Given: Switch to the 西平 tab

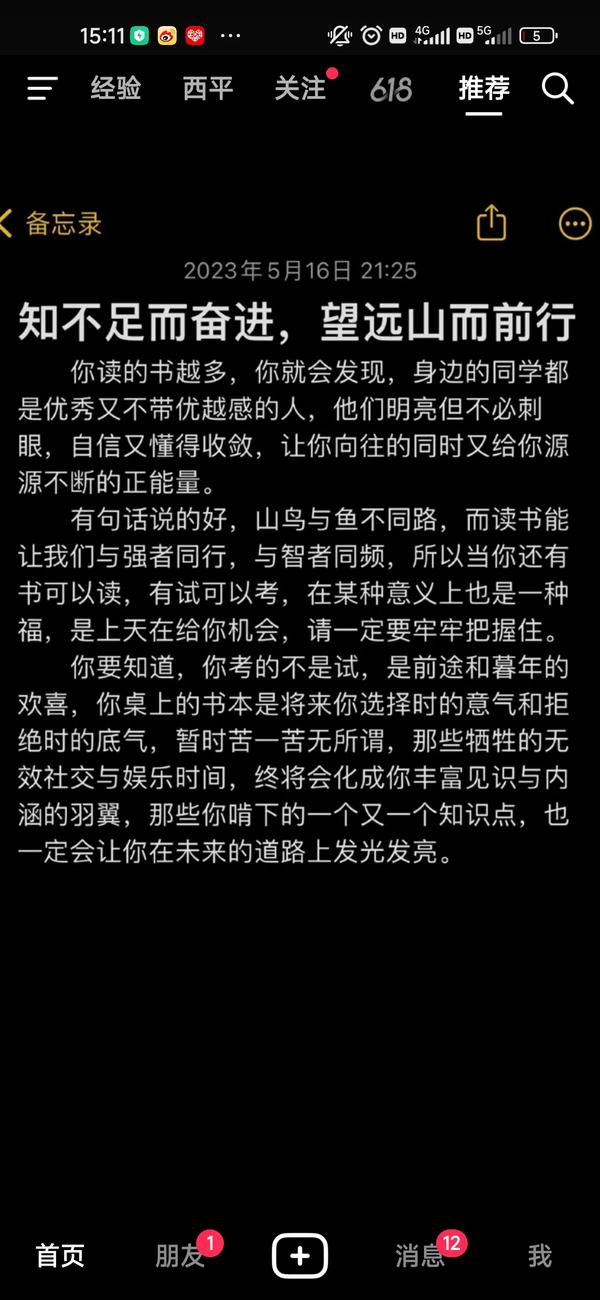Looking at the screenshot, I should [208, 89].
